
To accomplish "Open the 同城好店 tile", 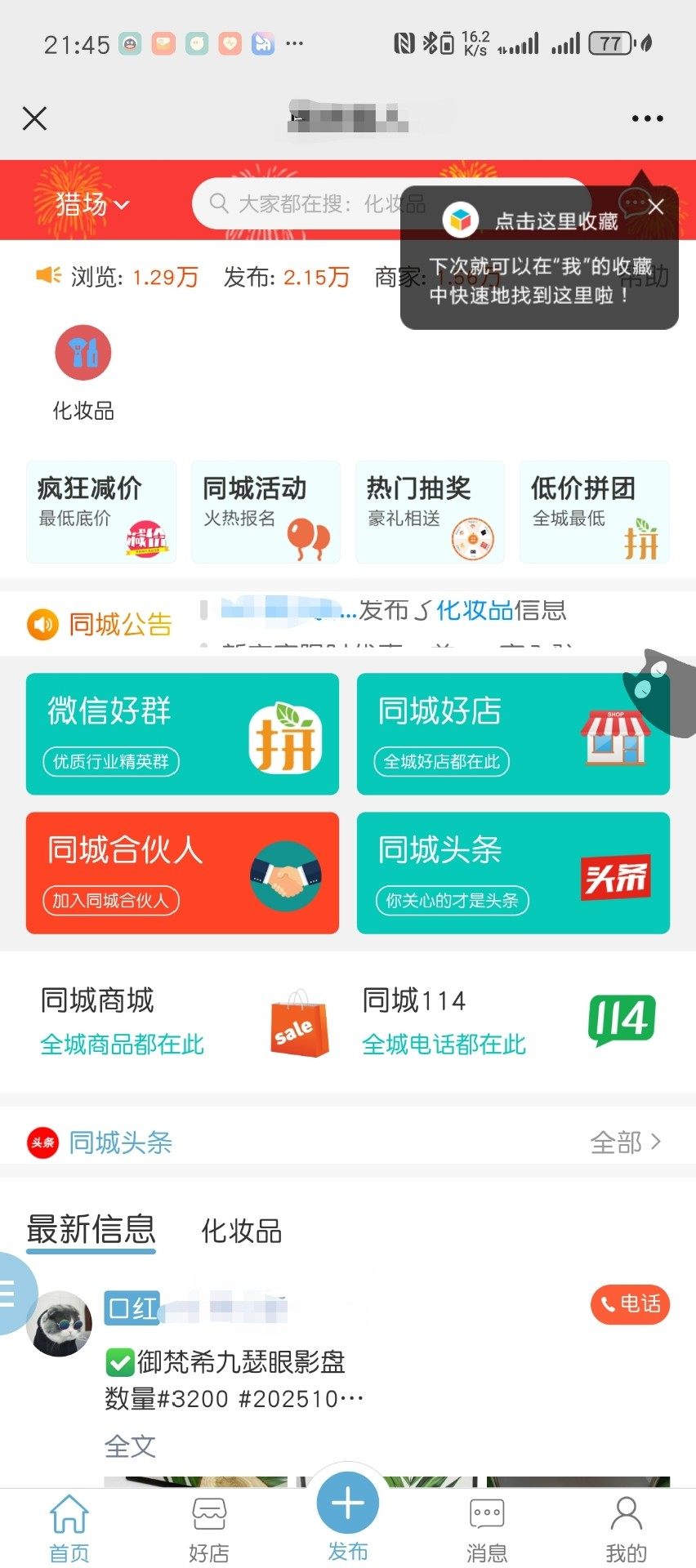I will (513, 733).
